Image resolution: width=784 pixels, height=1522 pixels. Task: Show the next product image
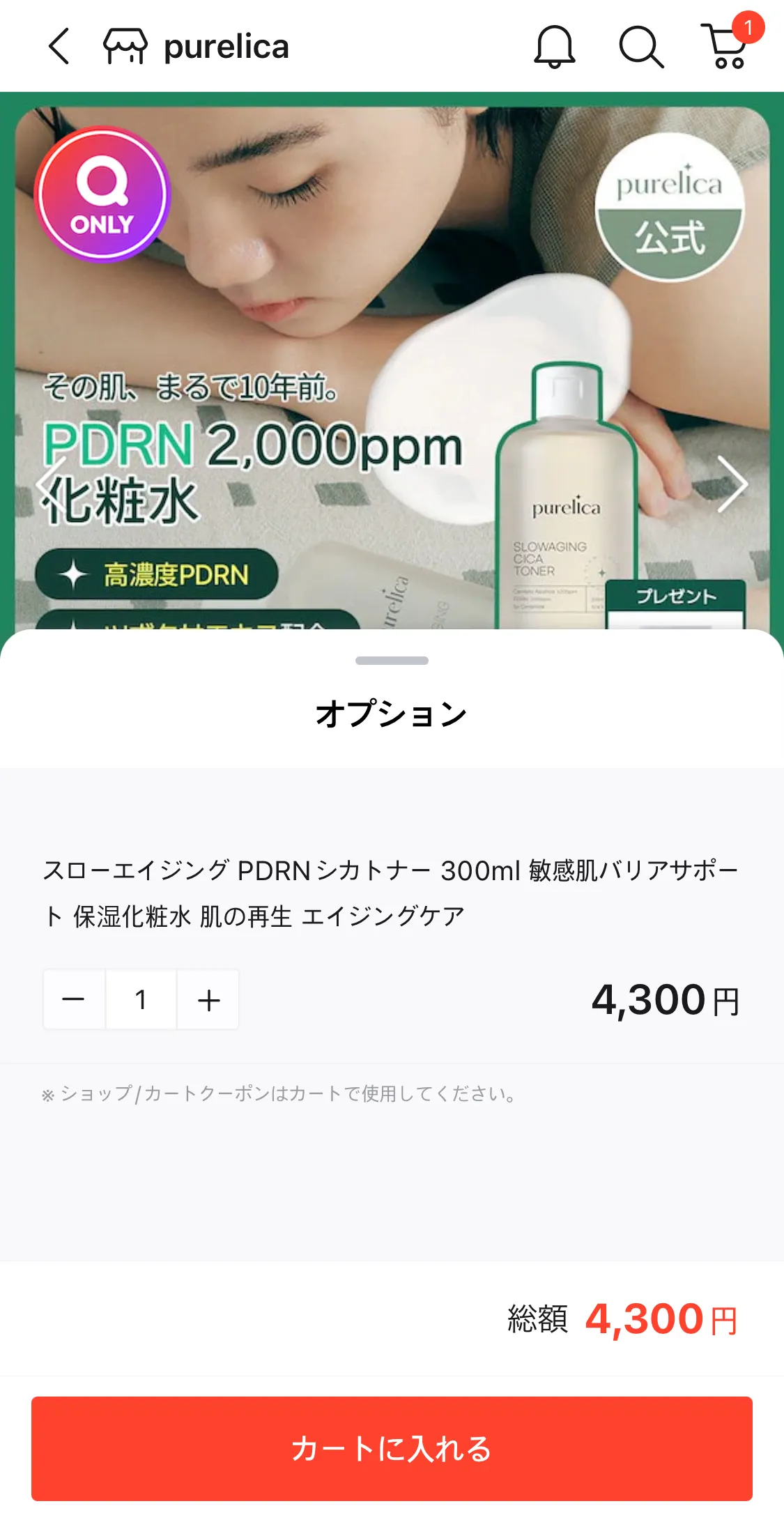pyautogui.click(x=732, y=484)
